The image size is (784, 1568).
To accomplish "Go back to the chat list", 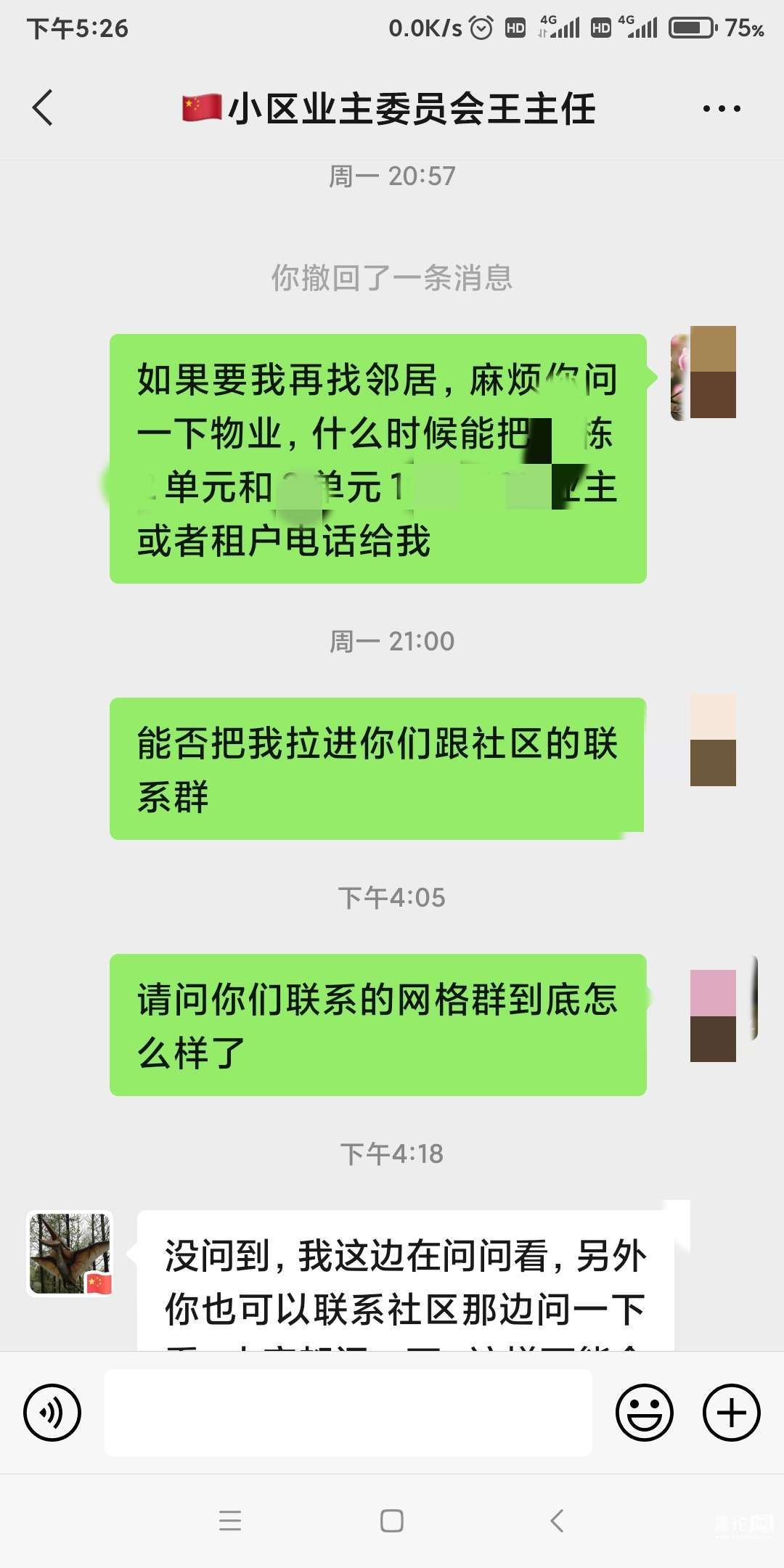I will point(44,108).
